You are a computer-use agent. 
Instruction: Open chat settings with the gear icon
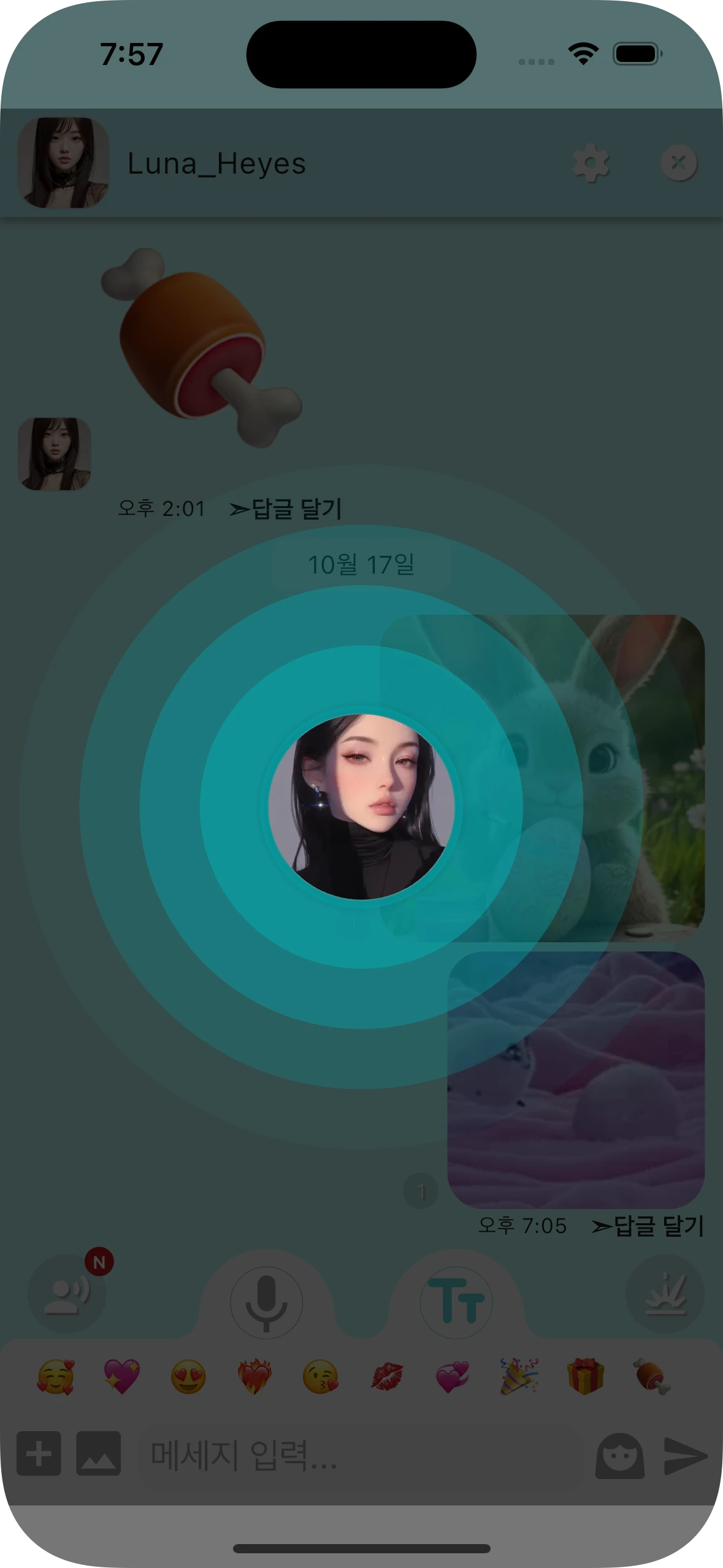(591, 163)
